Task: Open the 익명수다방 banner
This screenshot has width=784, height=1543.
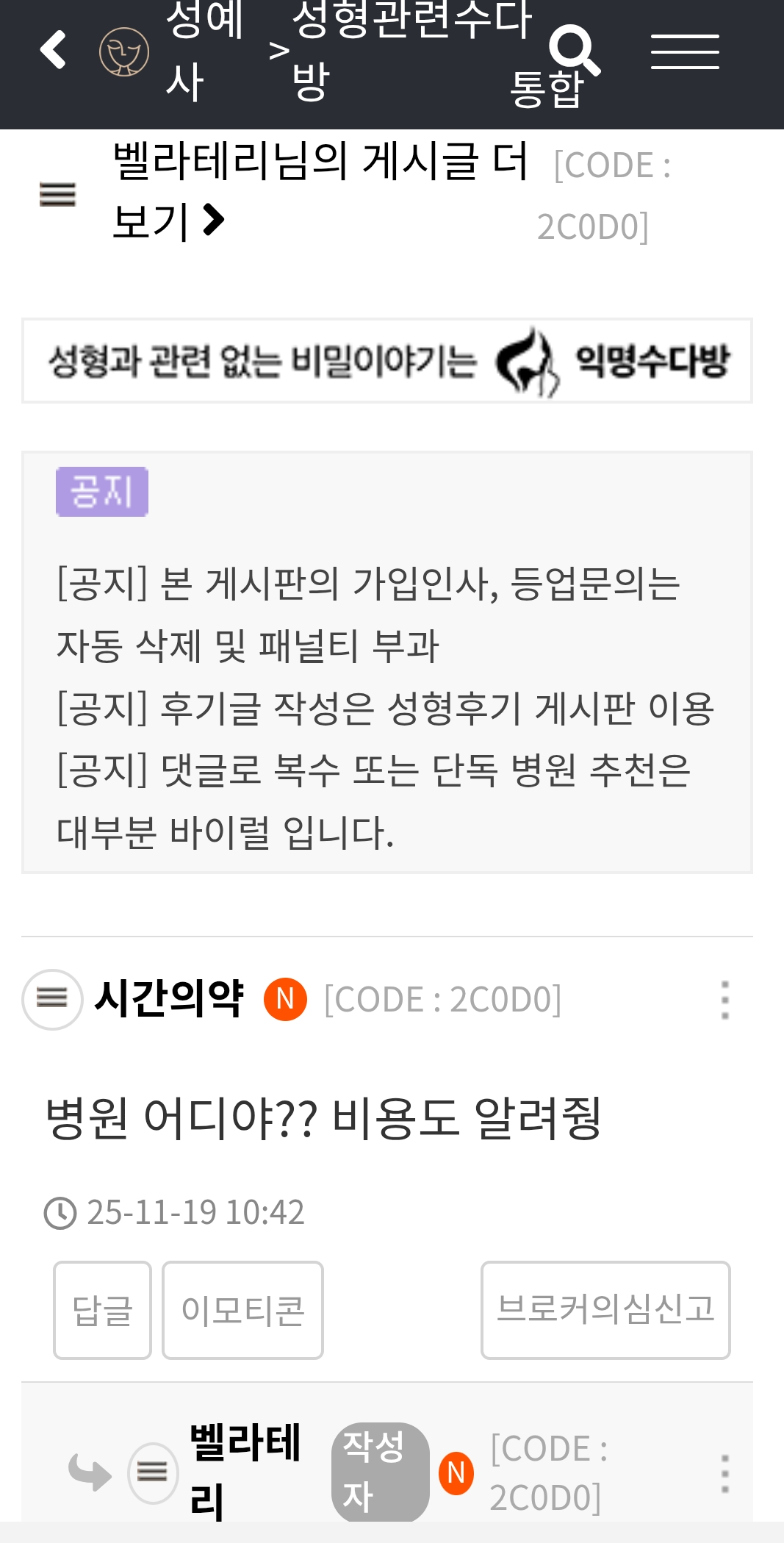Action: tap(387, 361)
